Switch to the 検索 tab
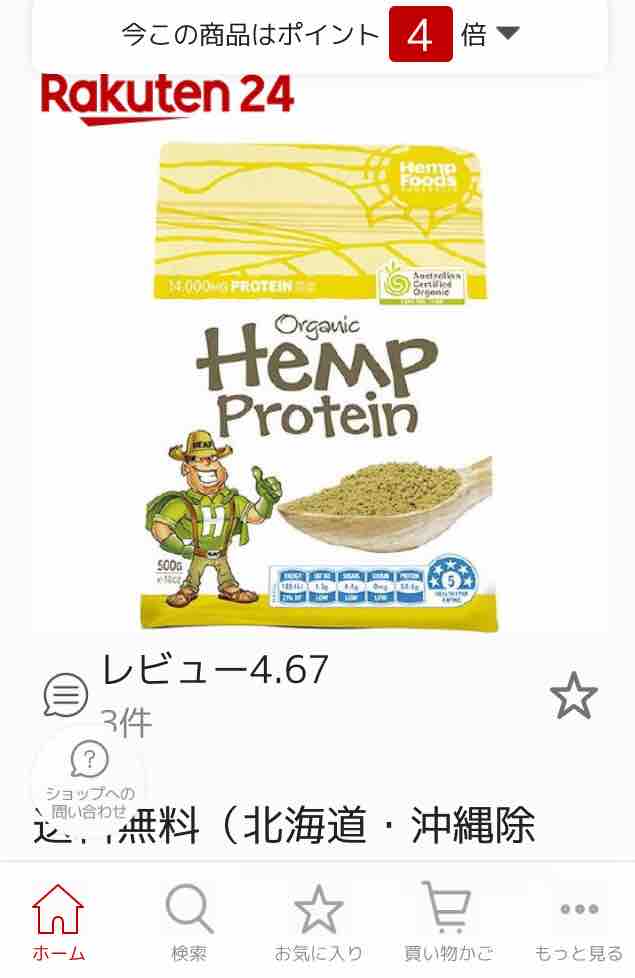 coord(188,921)
